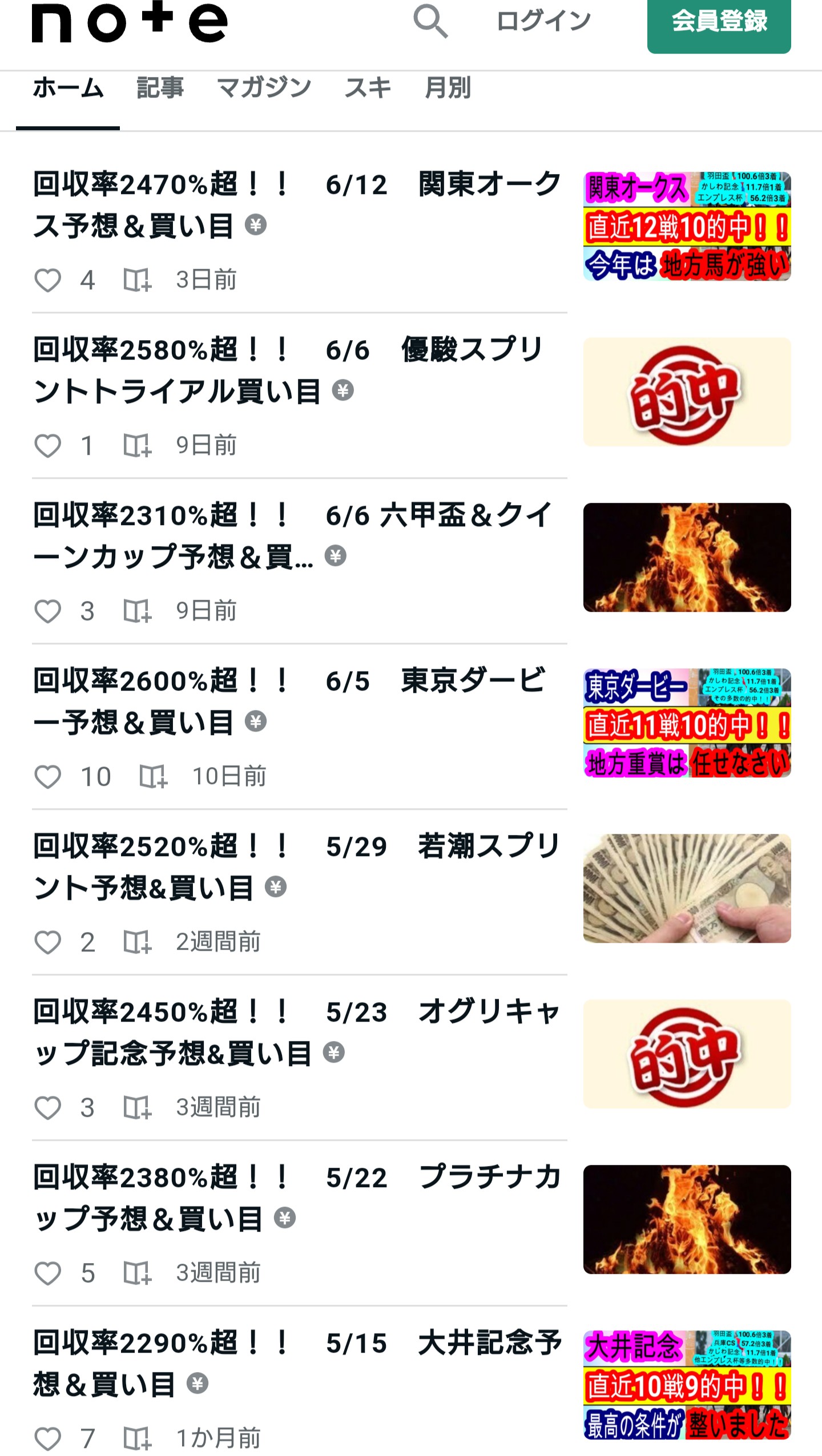Screen dimensions: 822x1456
Task: Like the 6/5 東京ダービー article
Action: click(48, 777)
